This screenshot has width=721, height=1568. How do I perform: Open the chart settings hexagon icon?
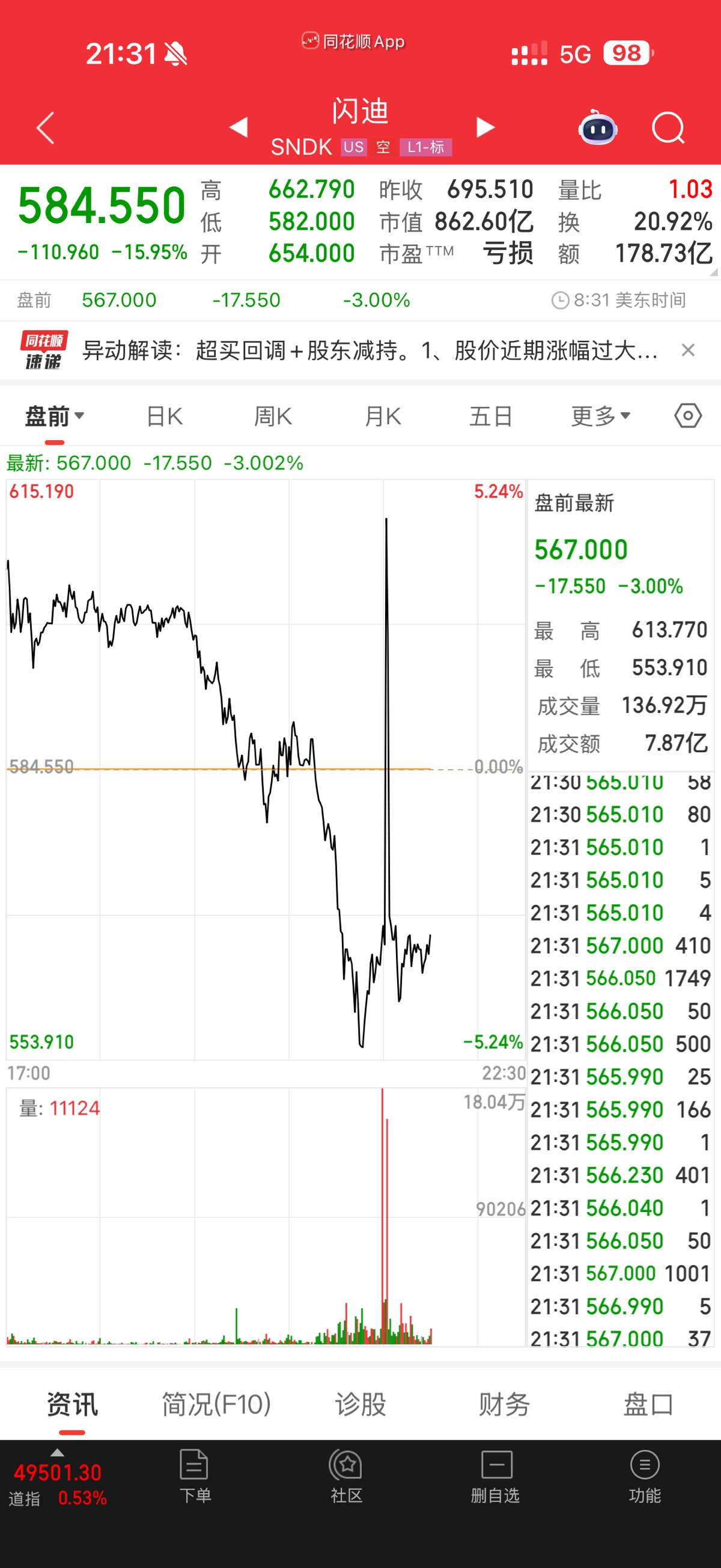[688, 416]
